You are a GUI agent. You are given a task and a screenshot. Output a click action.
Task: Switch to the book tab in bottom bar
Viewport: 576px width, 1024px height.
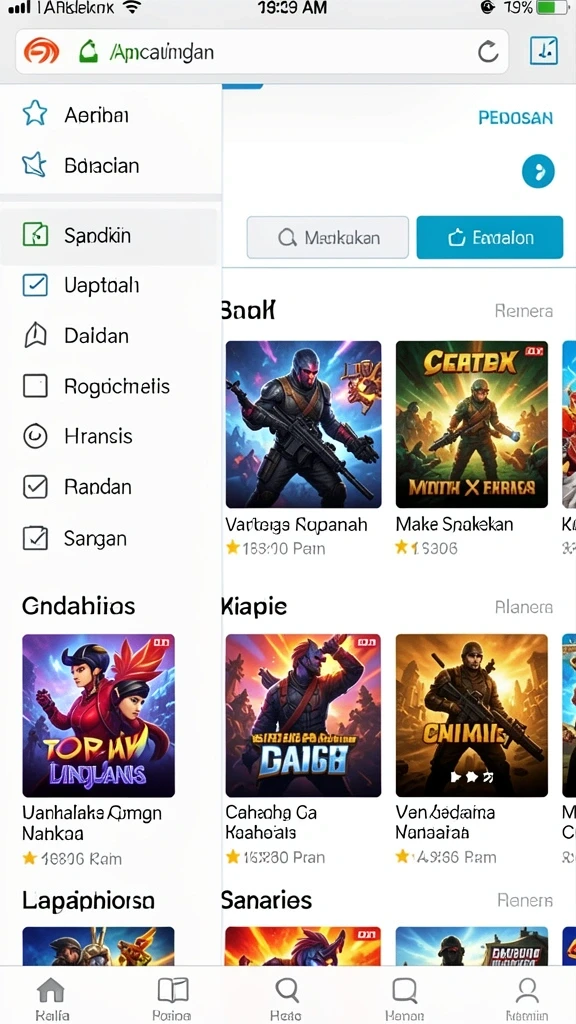point(172,999)
